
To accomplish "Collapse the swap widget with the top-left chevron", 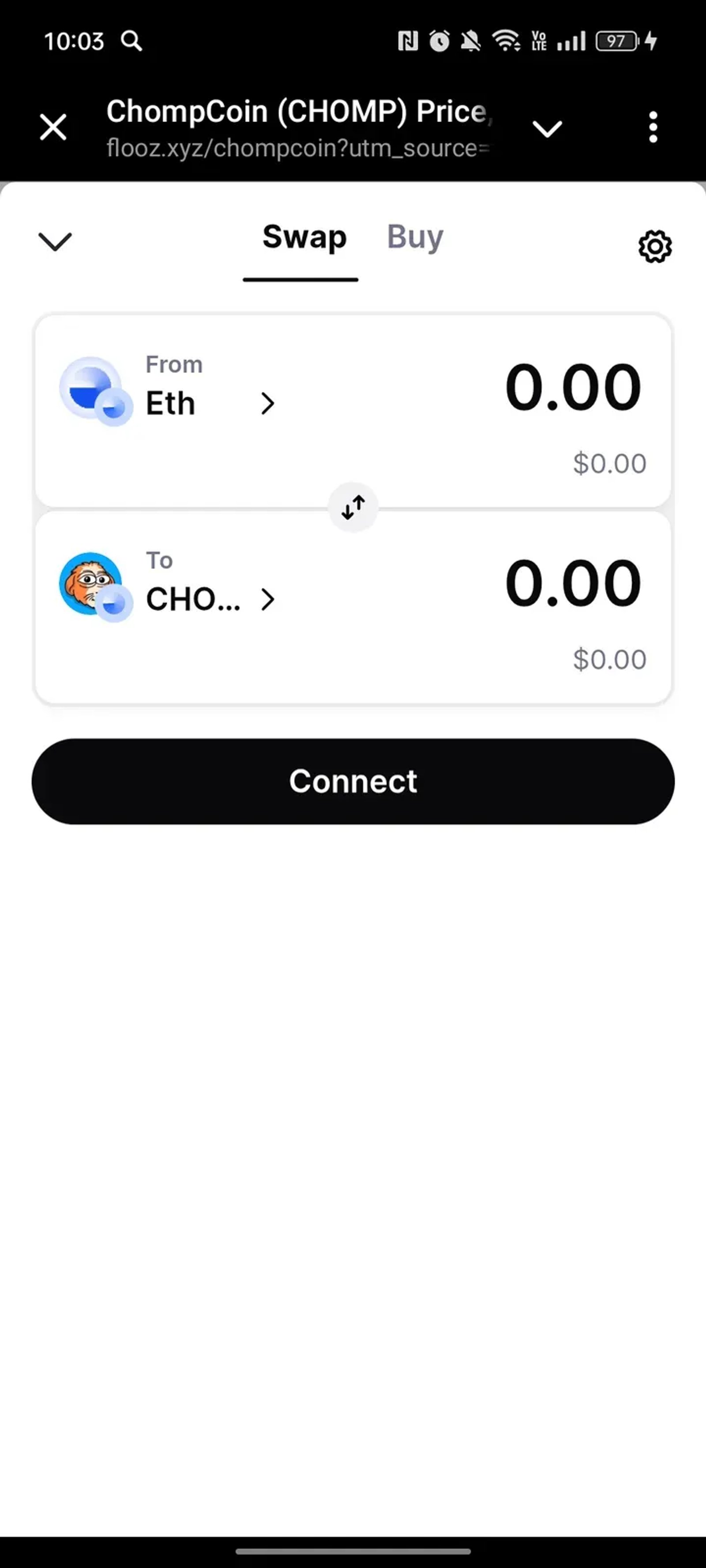I will (55, 242).
